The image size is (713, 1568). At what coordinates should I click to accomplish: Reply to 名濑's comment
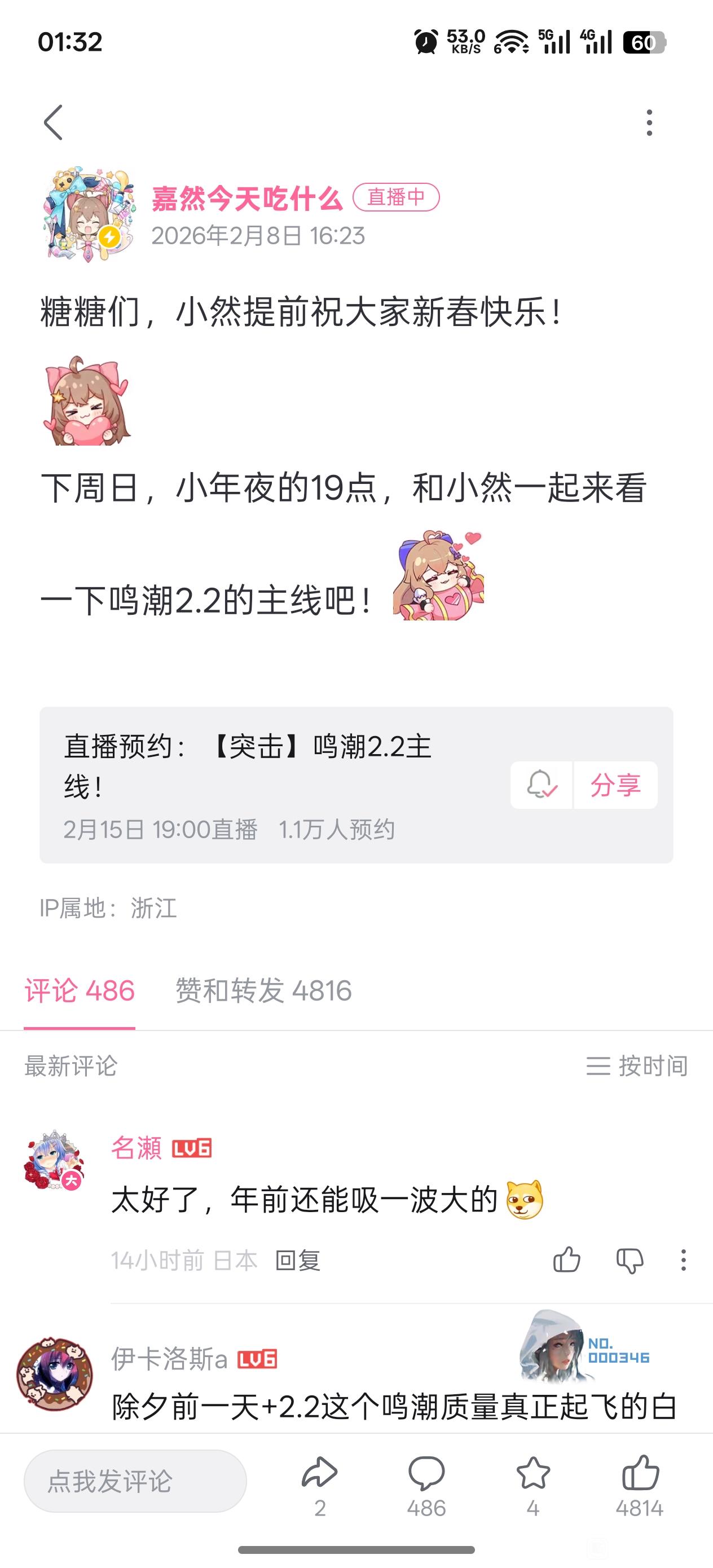298,1260
